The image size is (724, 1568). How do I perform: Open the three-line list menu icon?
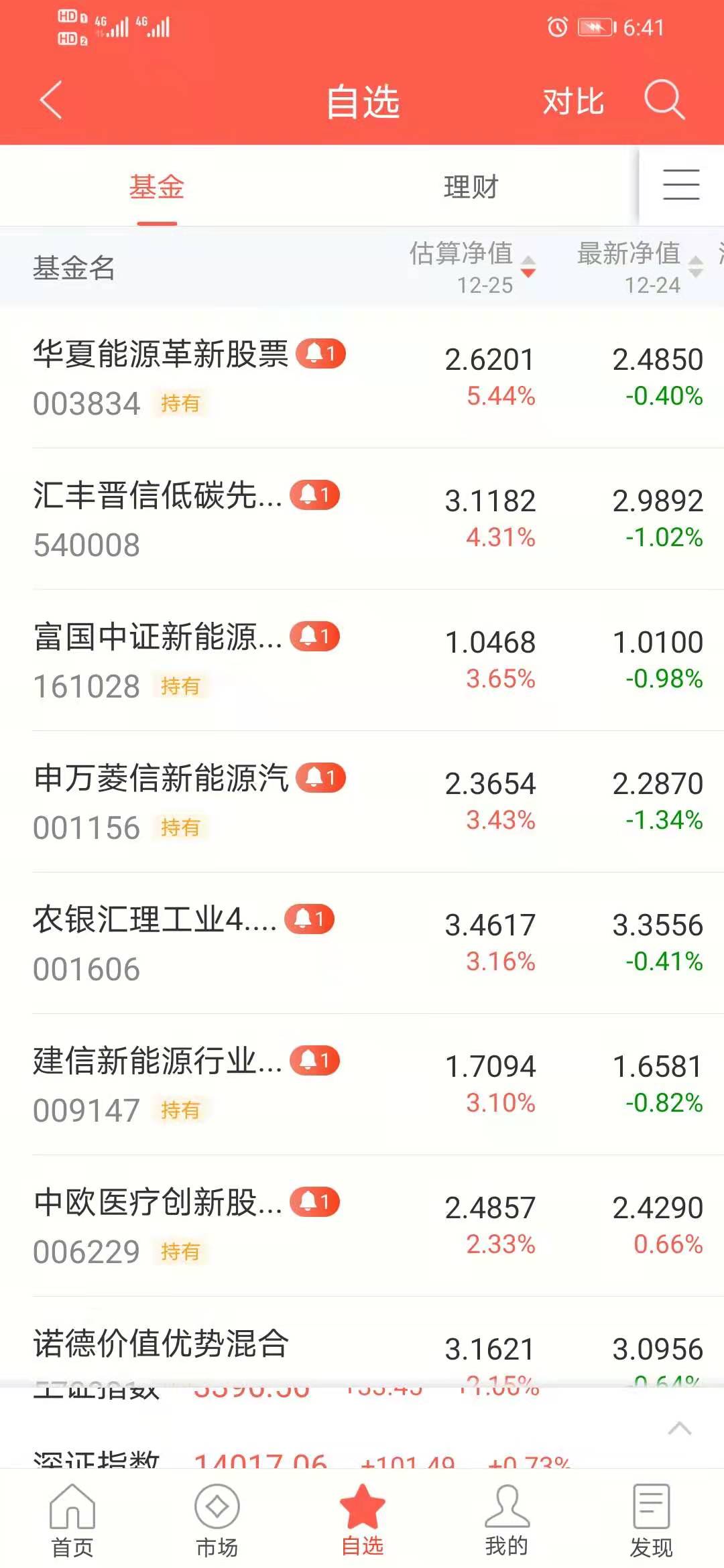(681, 185)
